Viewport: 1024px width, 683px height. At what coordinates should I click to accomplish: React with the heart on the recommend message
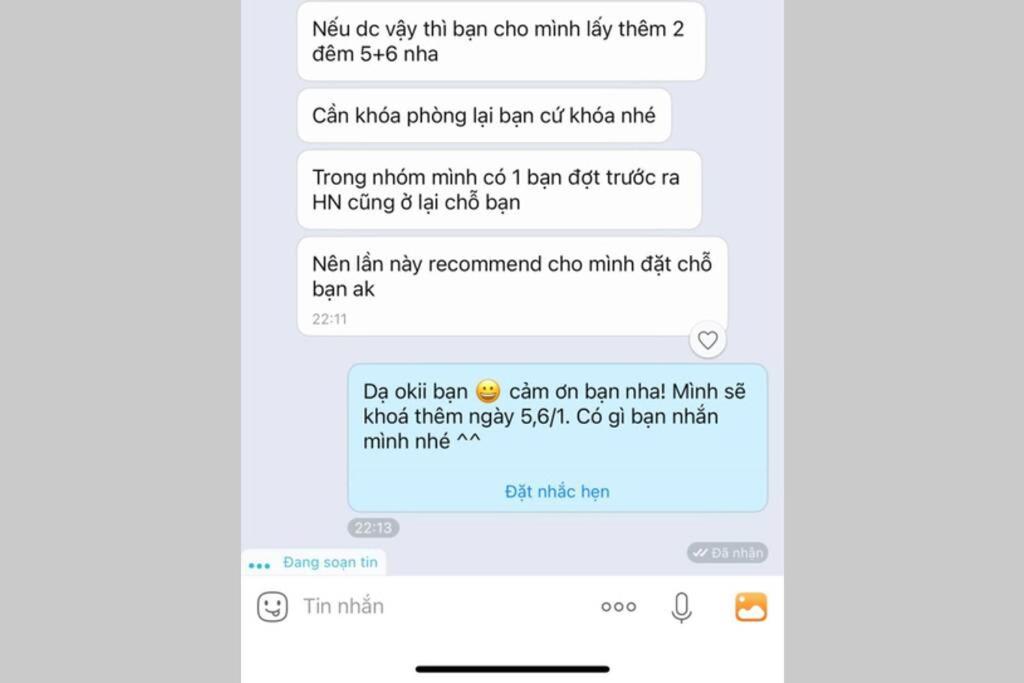click(x=707, y=340)
